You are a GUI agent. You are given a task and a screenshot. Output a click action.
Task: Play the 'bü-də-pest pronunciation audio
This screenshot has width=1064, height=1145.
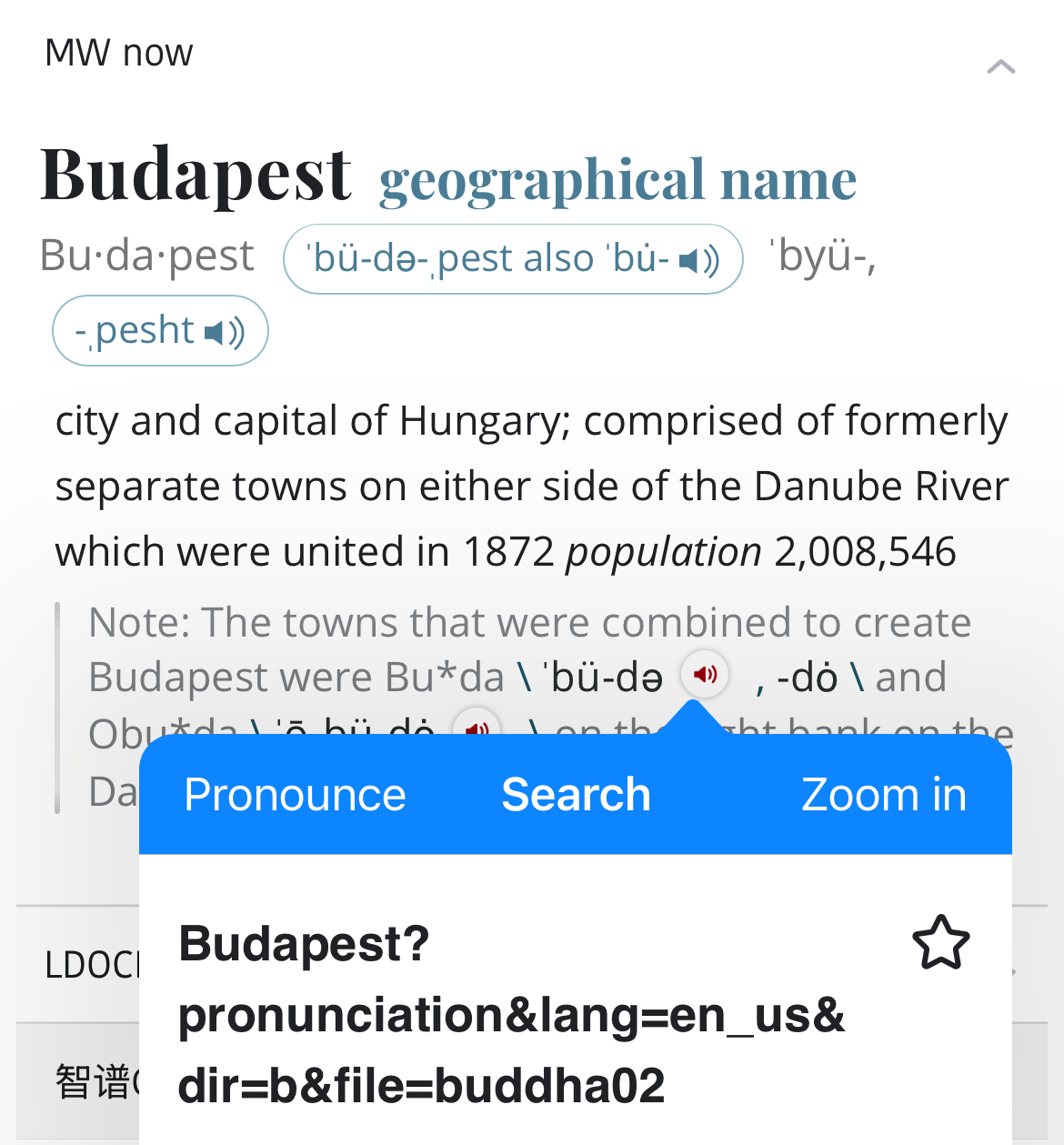(698, 260)
